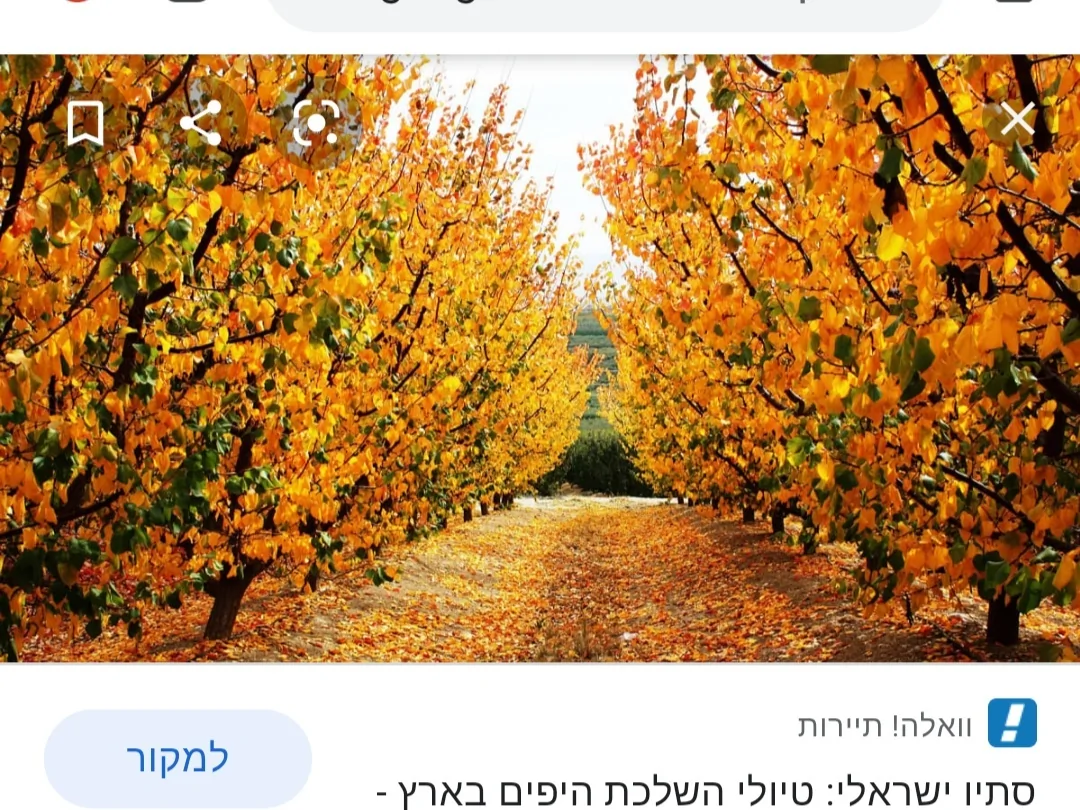Viewport: 1080px width, 810px height.
Task: Open the autumn orchard image full view
Action: (x=540, y=400)
